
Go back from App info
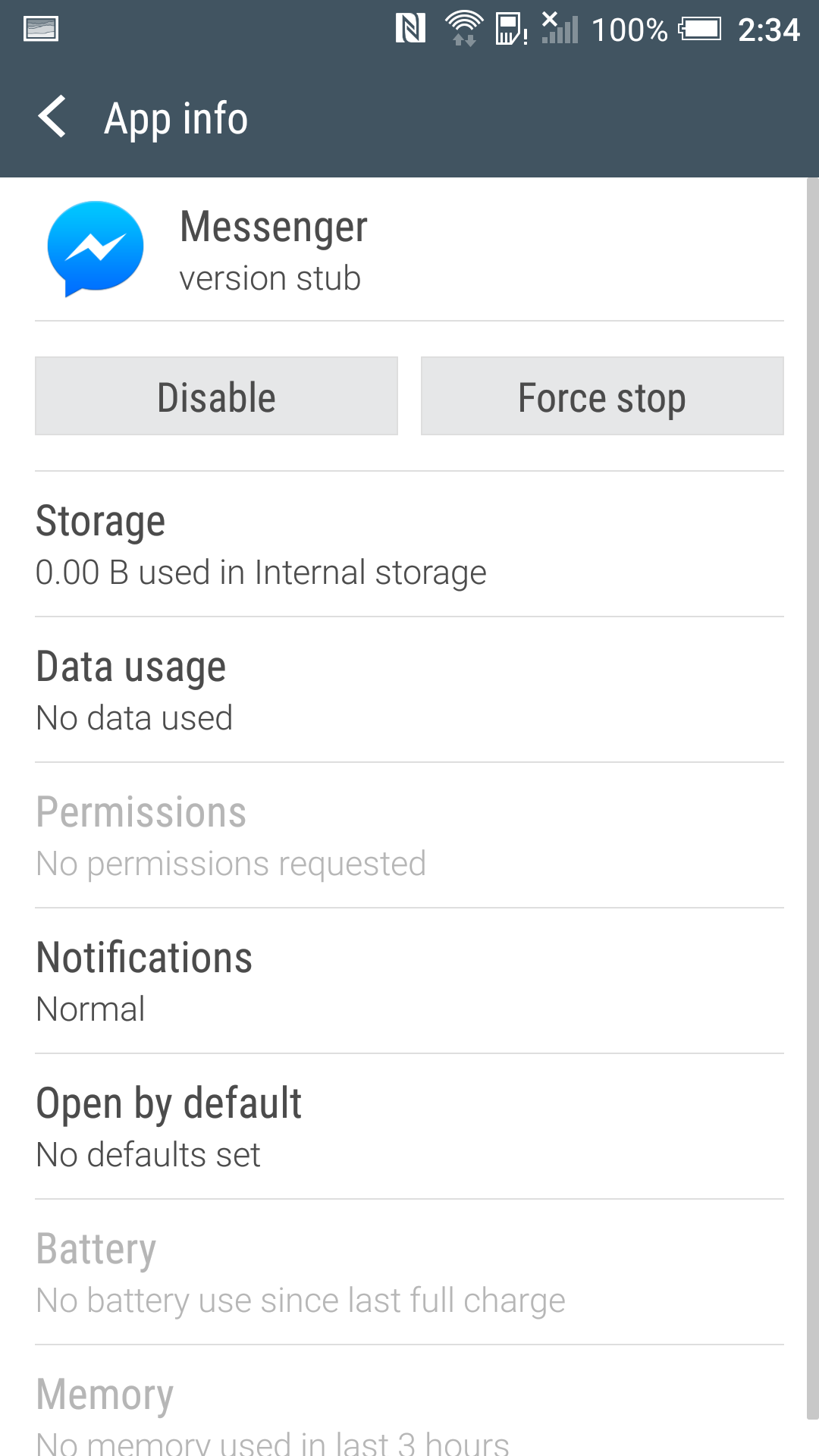click(52, 118)
